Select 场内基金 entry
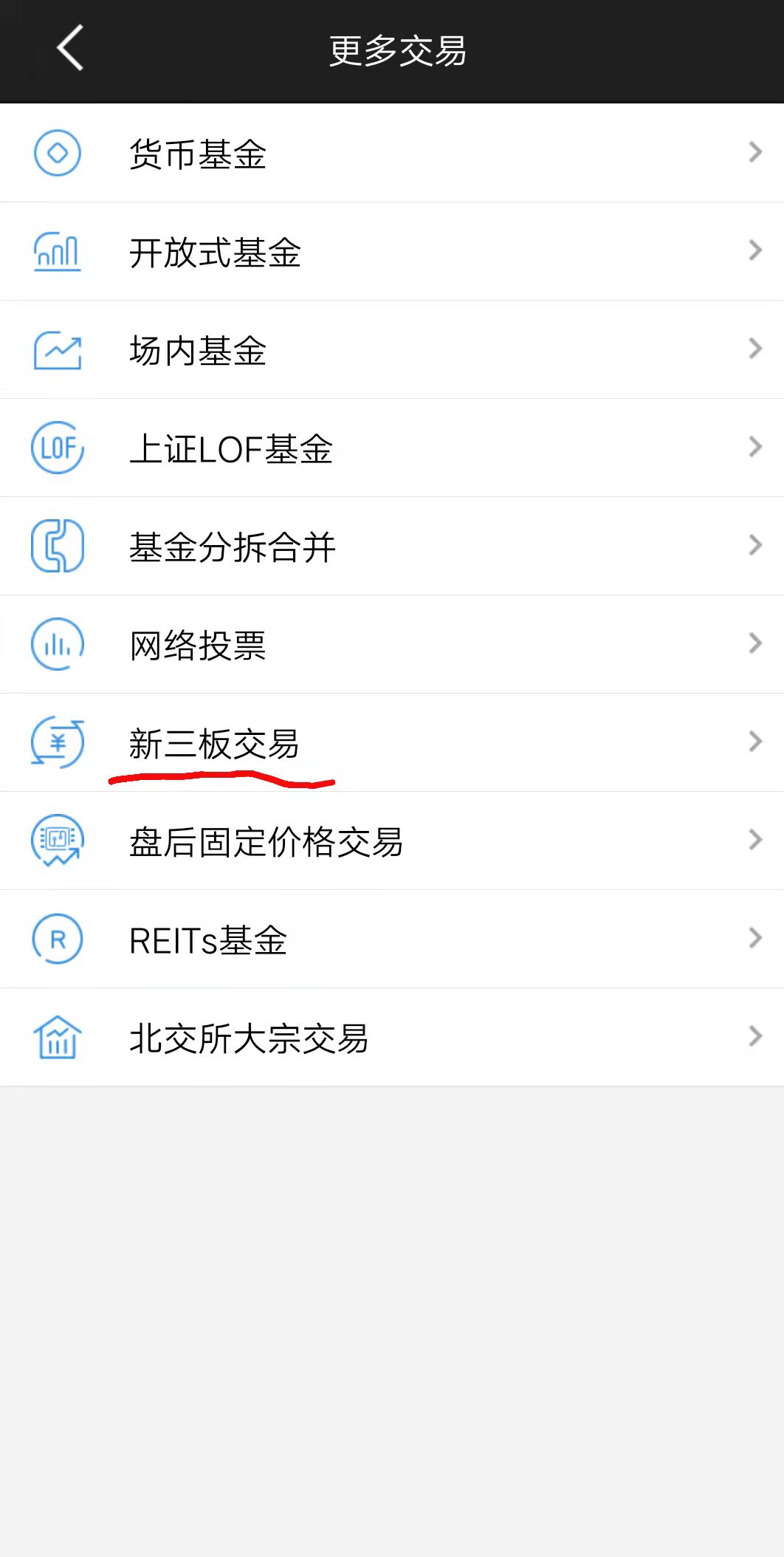The height and width of the screenshot is (1557, 784). tap(391, 350)
